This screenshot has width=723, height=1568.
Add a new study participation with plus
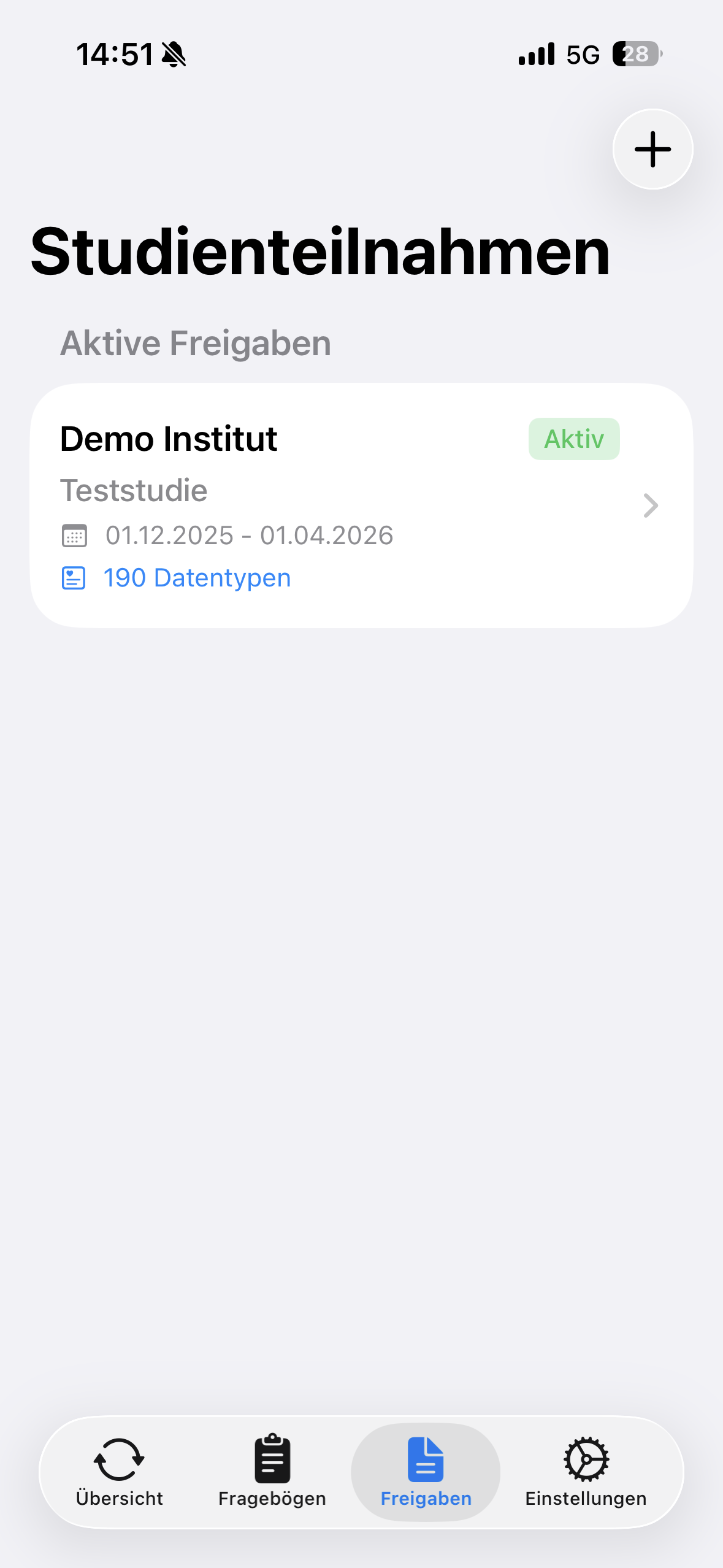click(x=652, y=149)
